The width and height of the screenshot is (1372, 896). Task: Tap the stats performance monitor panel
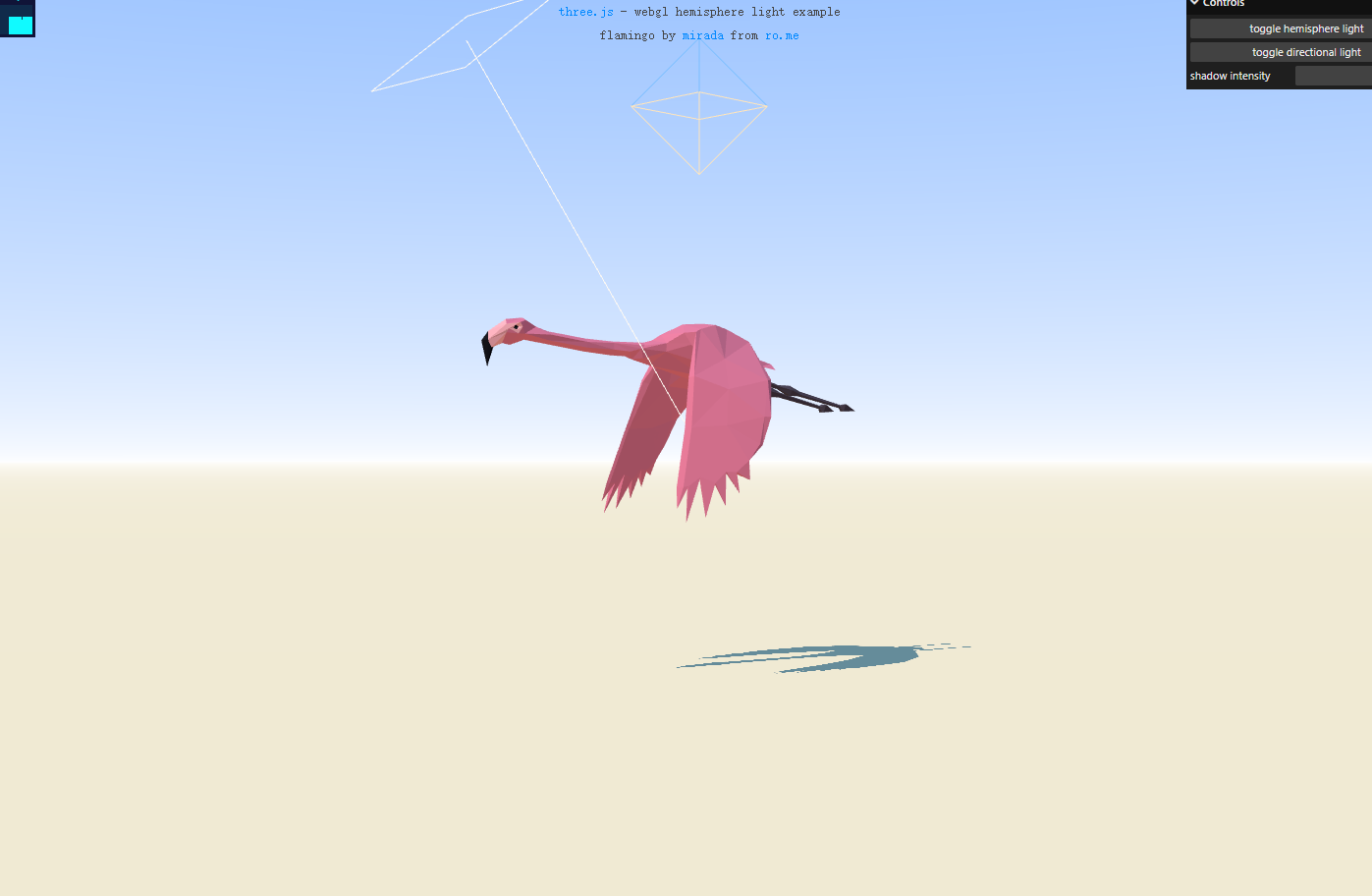18,19
